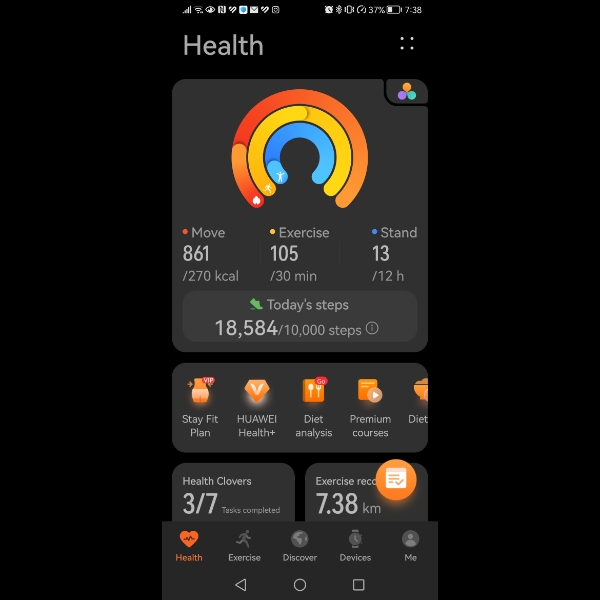Tap the system back button

240,585
